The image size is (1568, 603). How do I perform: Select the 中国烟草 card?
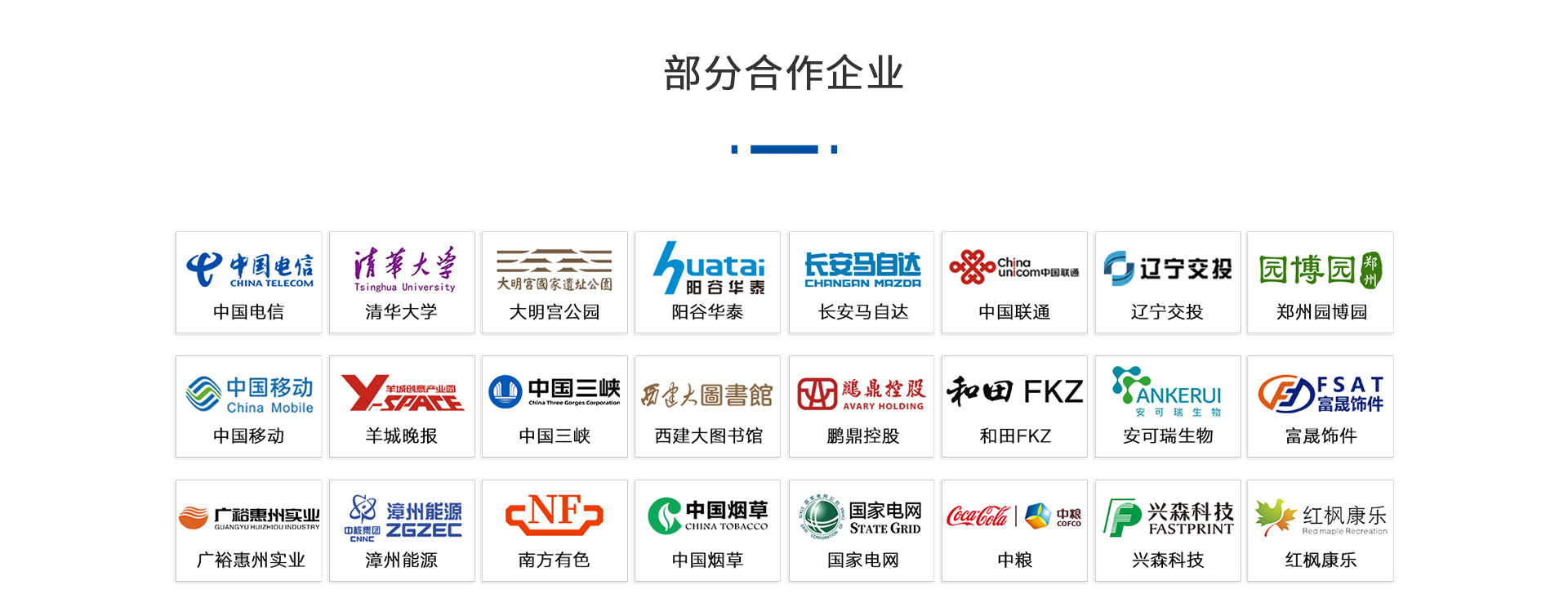707,530
